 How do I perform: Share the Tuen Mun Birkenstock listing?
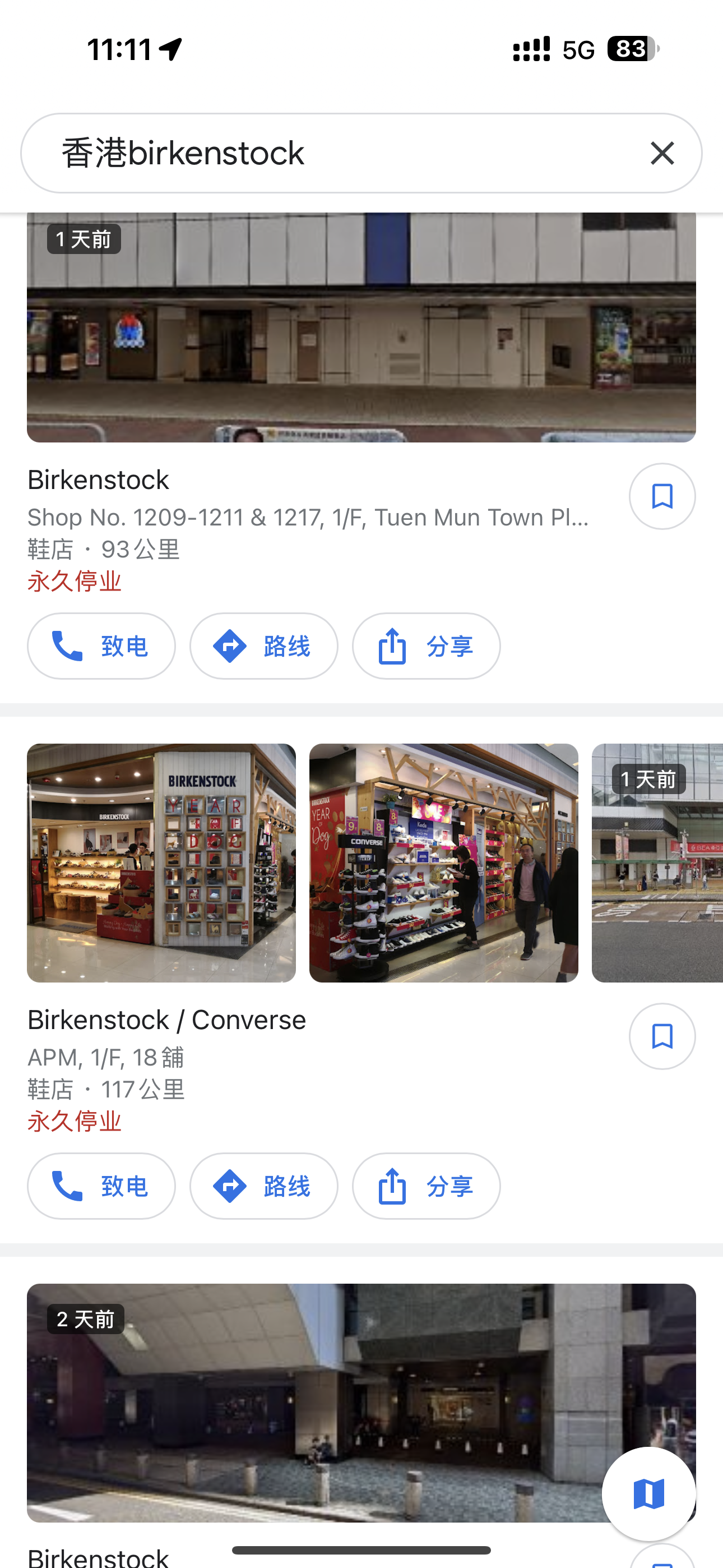pyautogui.click(x=426, y=646)
